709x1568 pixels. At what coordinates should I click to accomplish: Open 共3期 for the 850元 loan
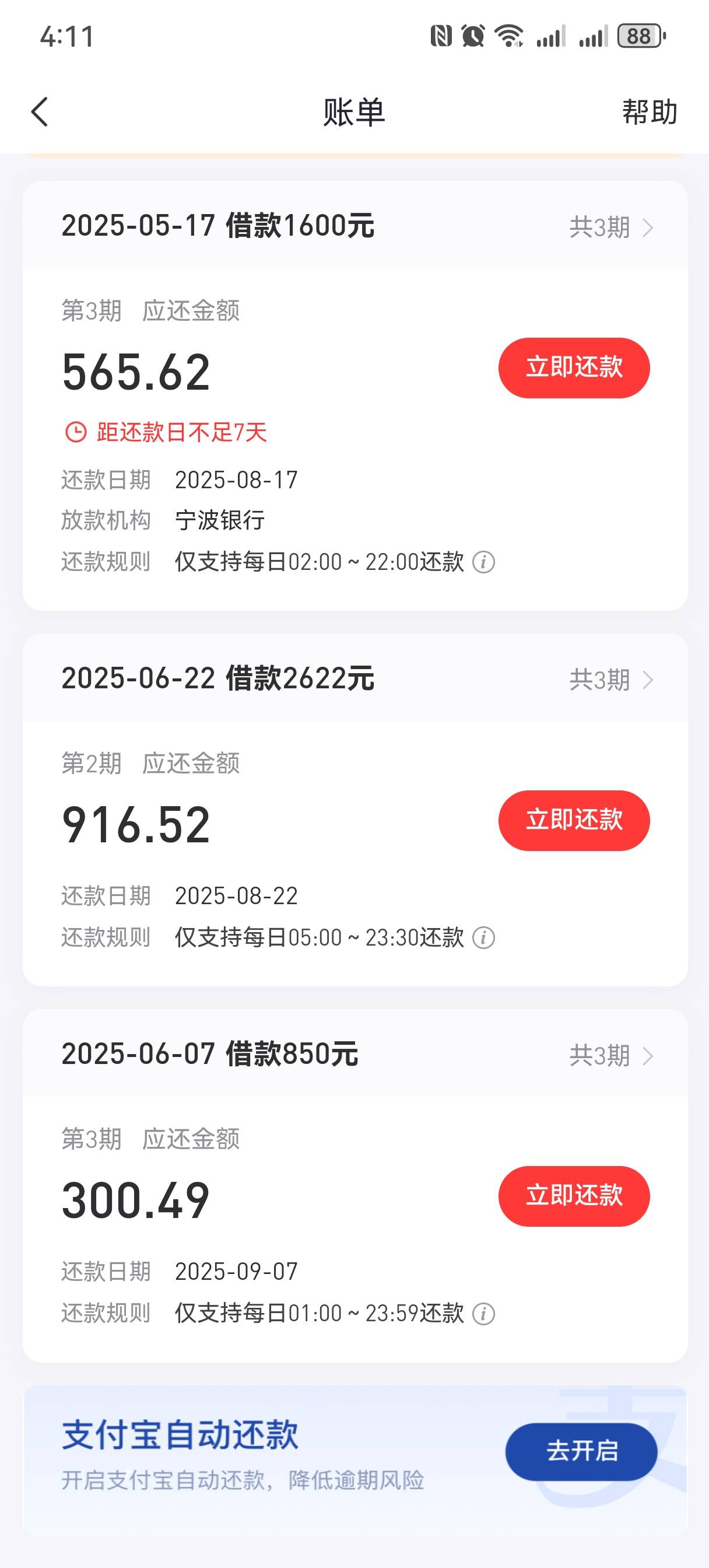tap(611, 1055)
